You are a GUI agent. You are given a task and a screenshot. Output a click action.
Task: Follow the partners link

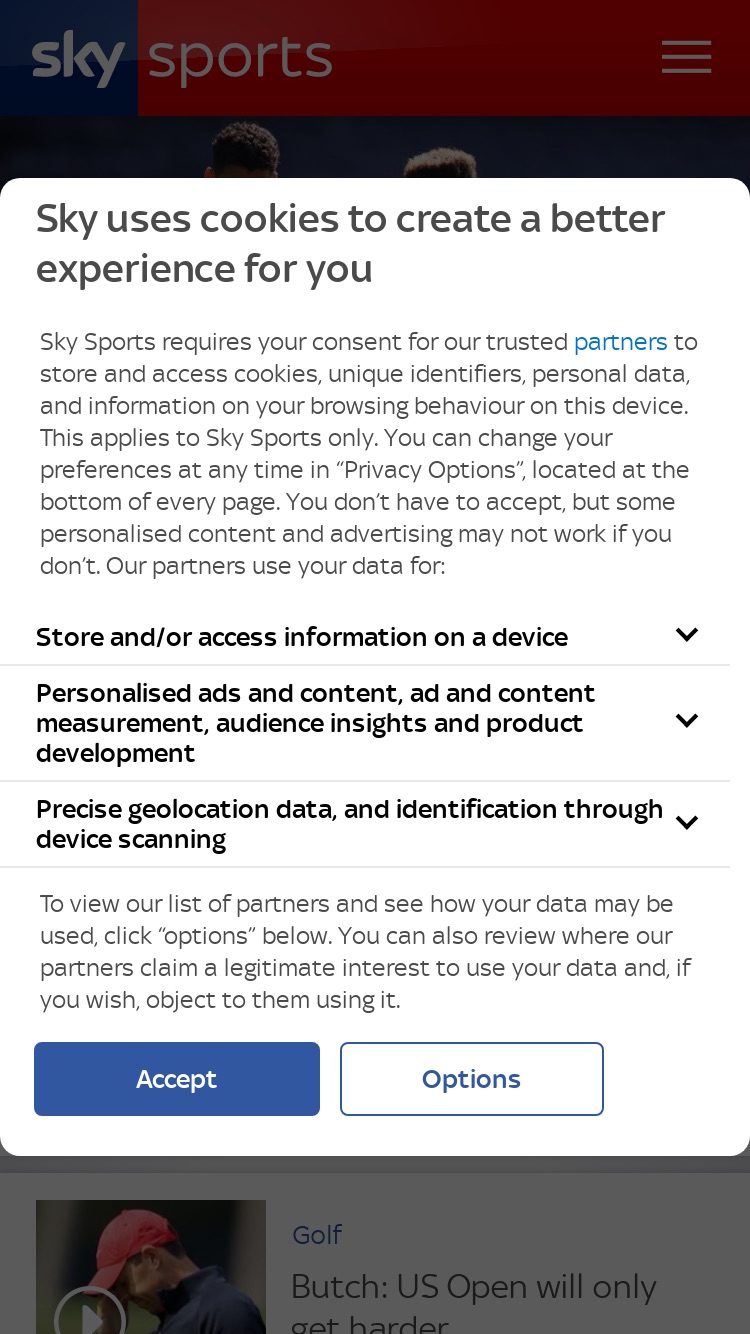tap(620, 342)
